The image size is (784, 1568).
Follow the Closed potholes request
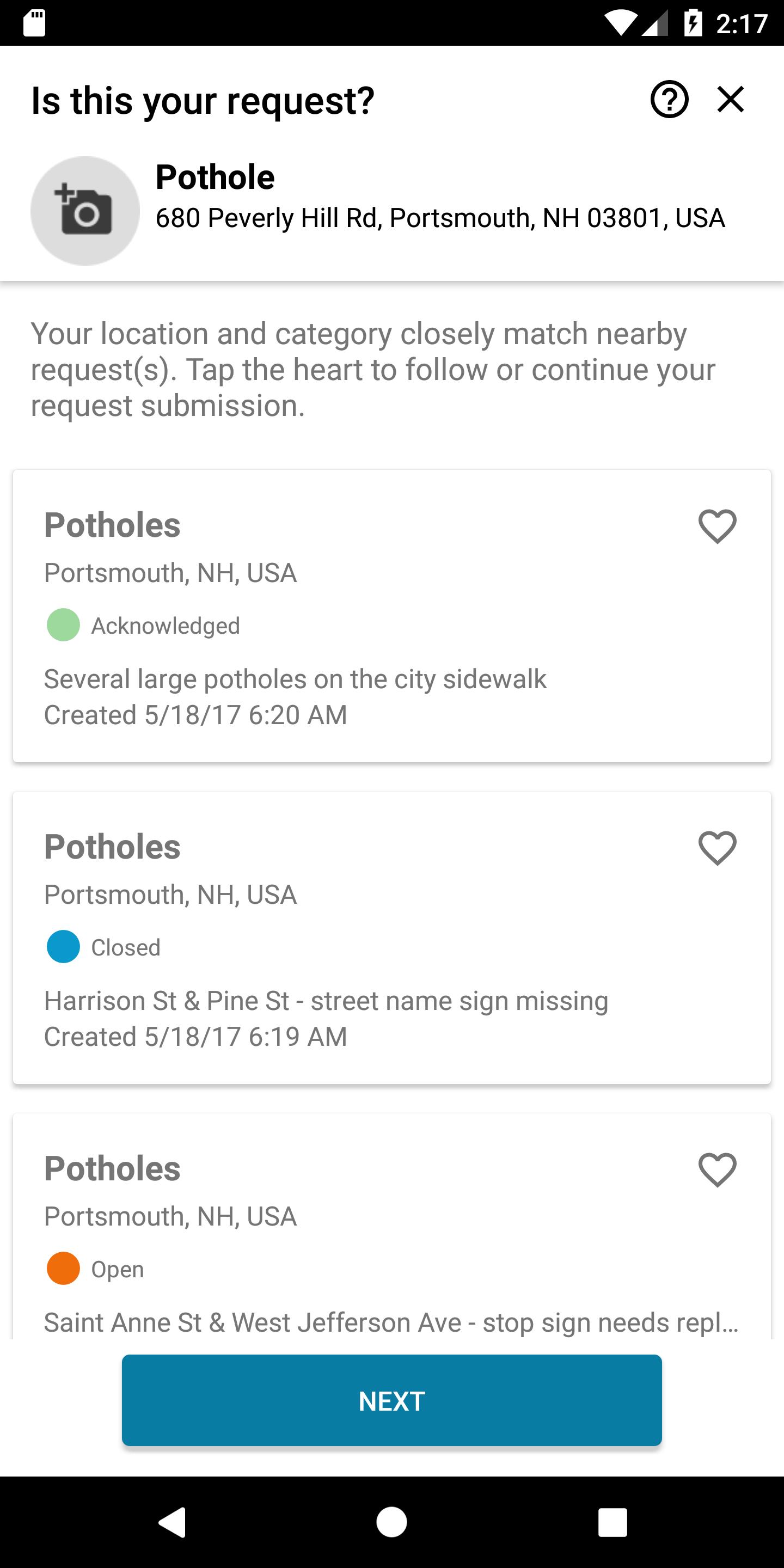tap(717, 847)
